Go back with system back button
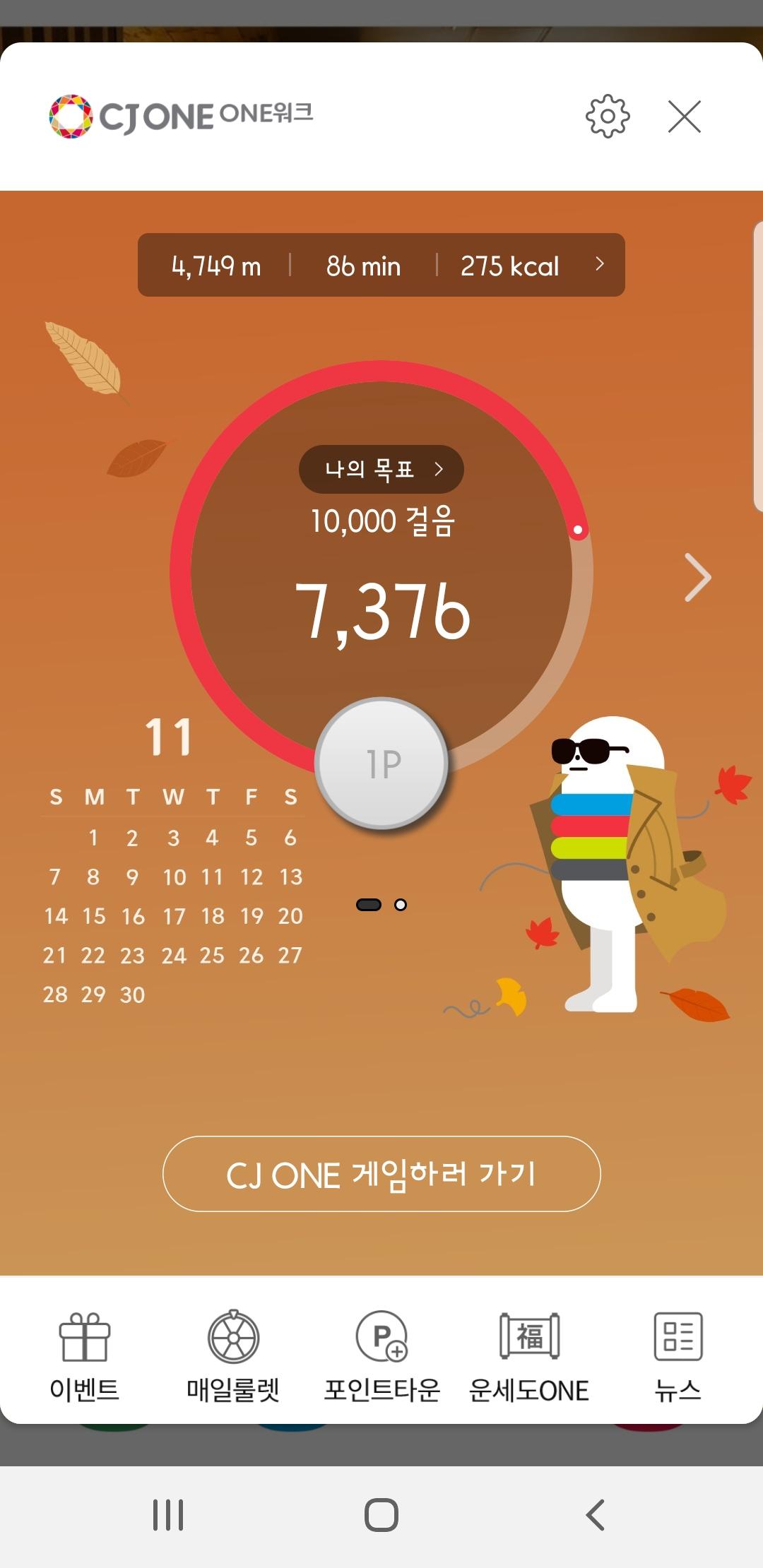763x1568 pixels. (596, 1514)
